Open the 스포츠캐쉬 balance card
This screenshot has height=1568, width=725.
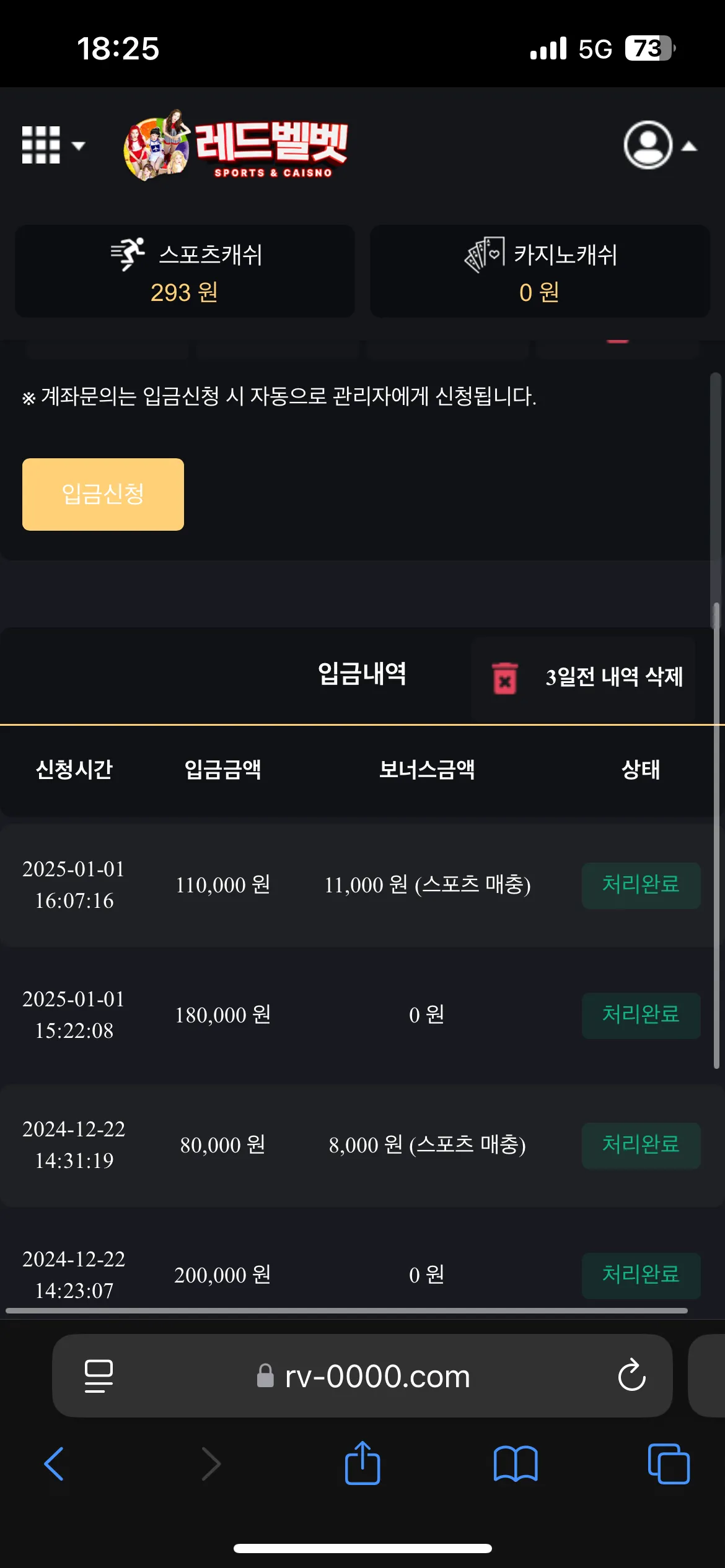point(185,271)
